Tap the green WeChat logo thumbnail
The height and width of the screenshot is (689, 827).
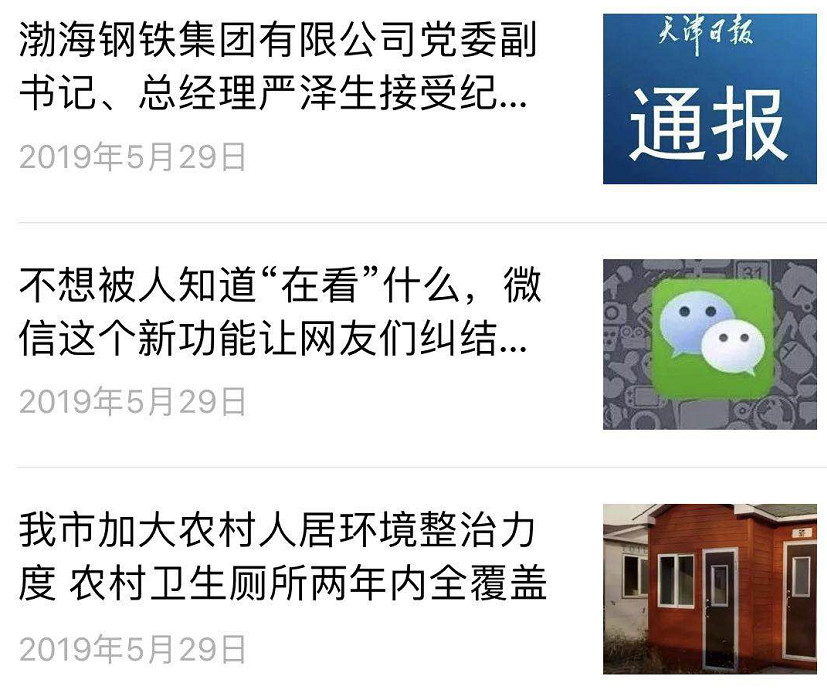[709, 343]
